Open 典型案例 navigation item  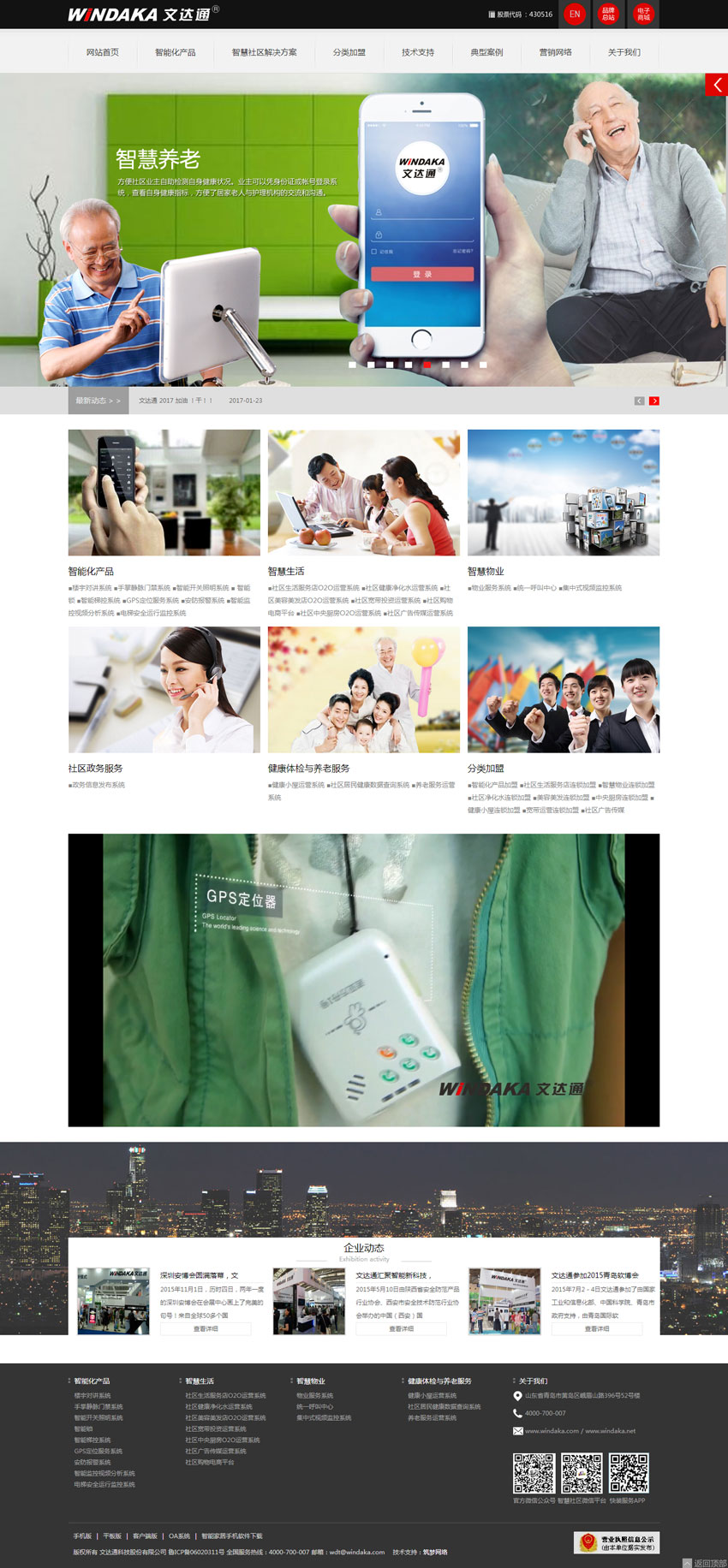486,52
